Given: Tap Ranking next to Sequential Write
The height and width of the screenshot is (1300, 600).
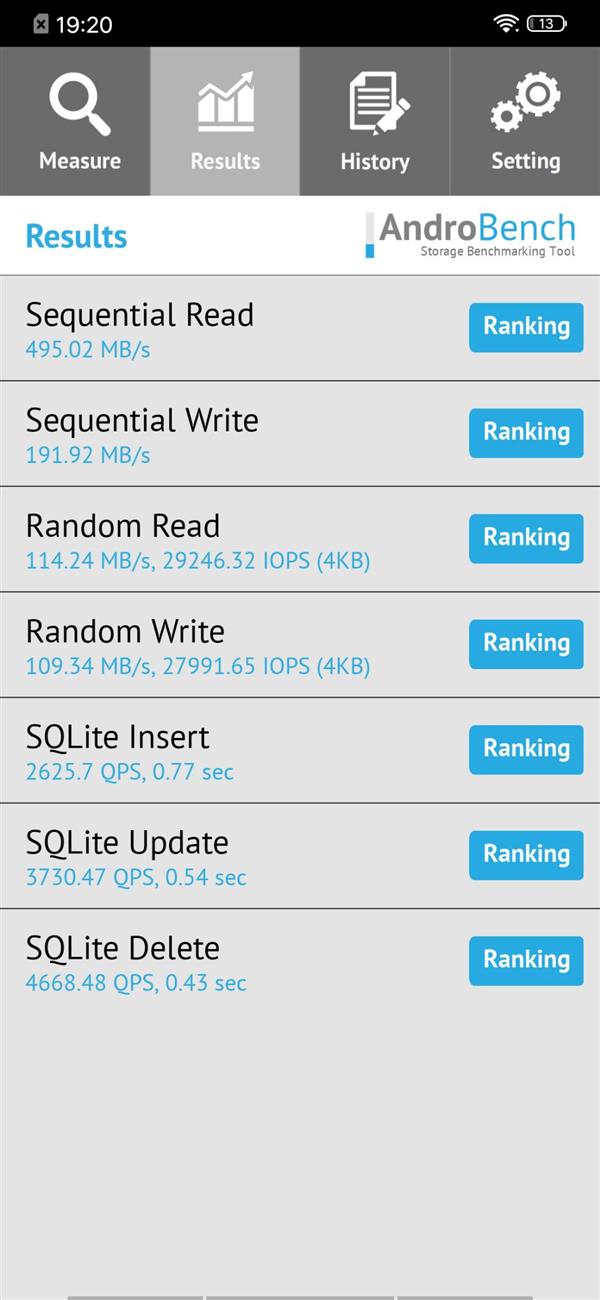Looking at the screenshot, I should [x=526, y=432].
